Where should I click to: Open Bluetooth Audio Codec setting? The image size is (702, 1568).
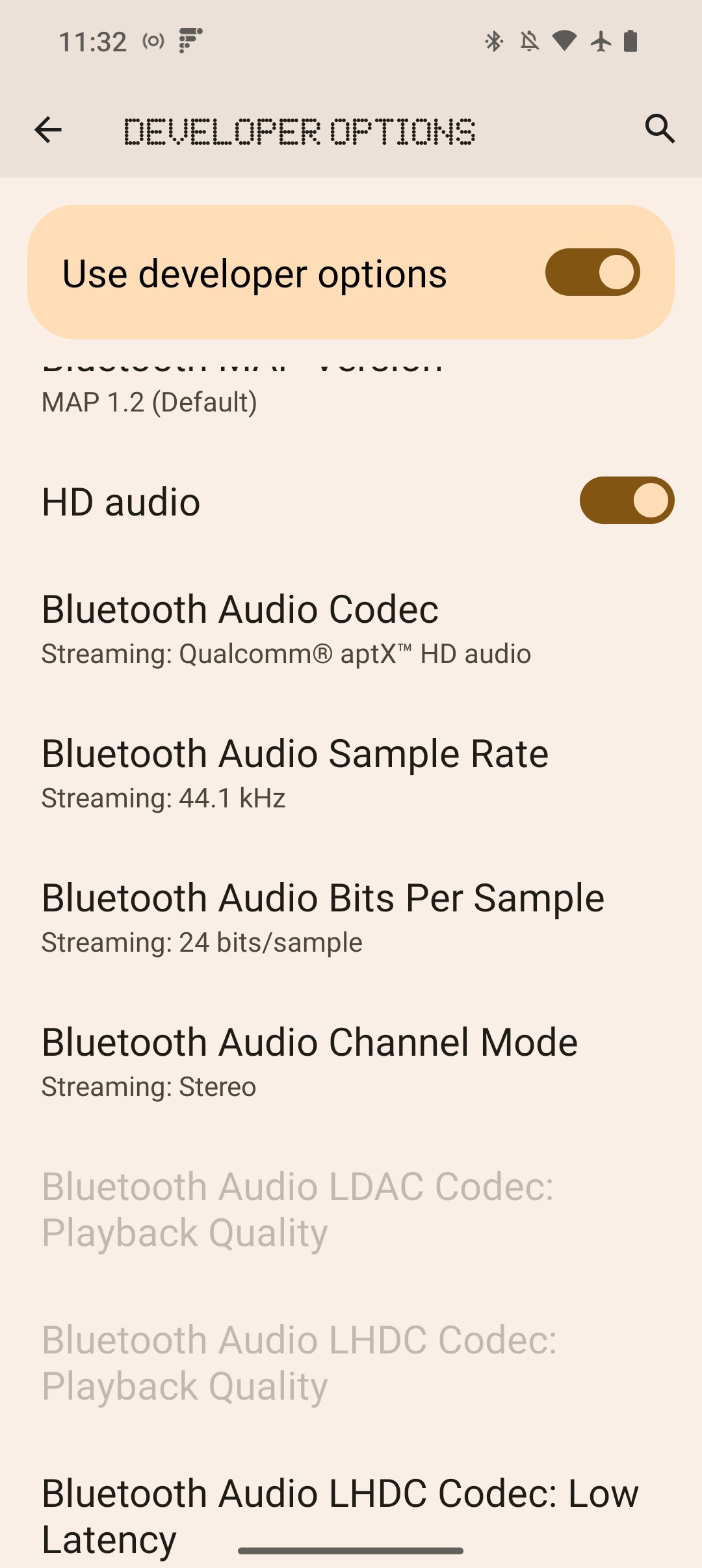point(351,629)
